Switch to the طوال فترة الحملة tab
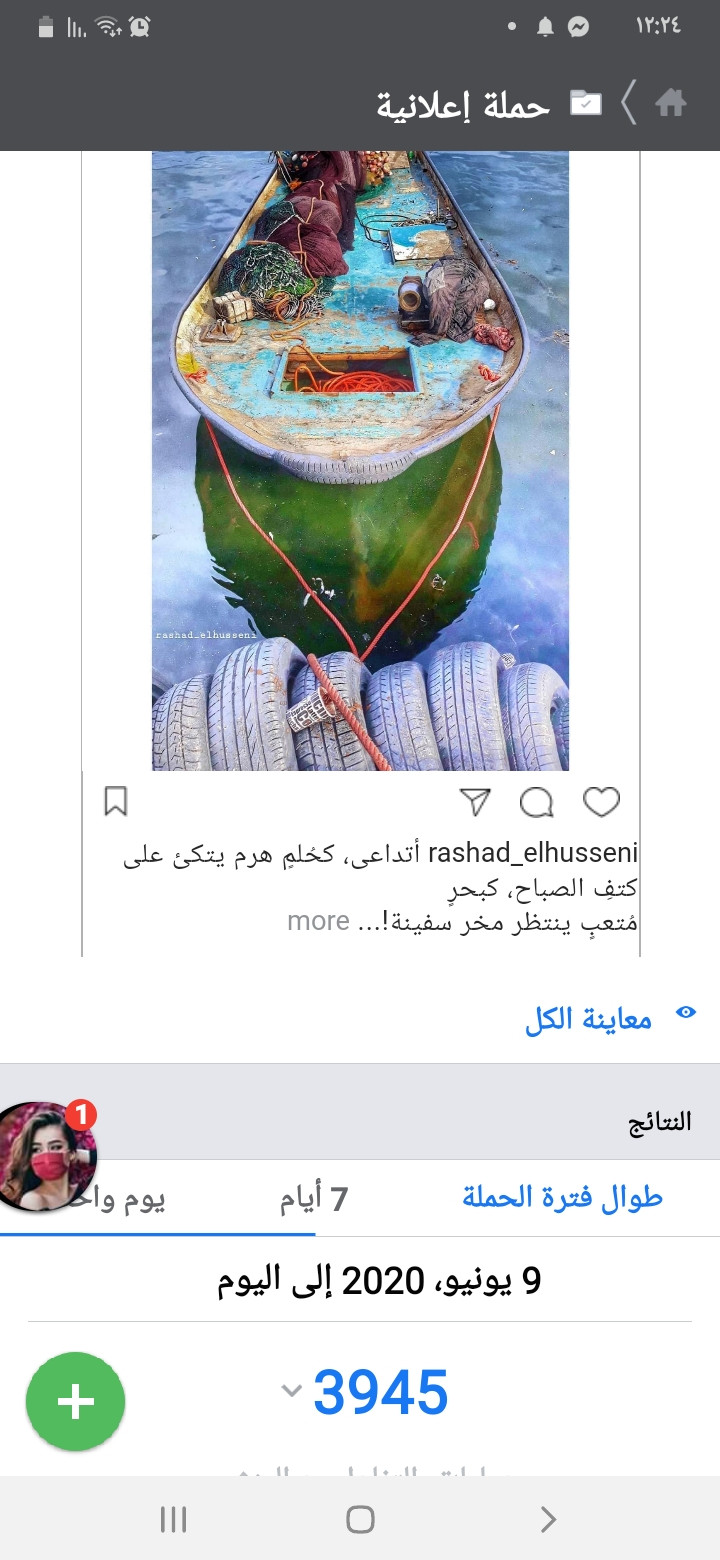 point(563,1197)
